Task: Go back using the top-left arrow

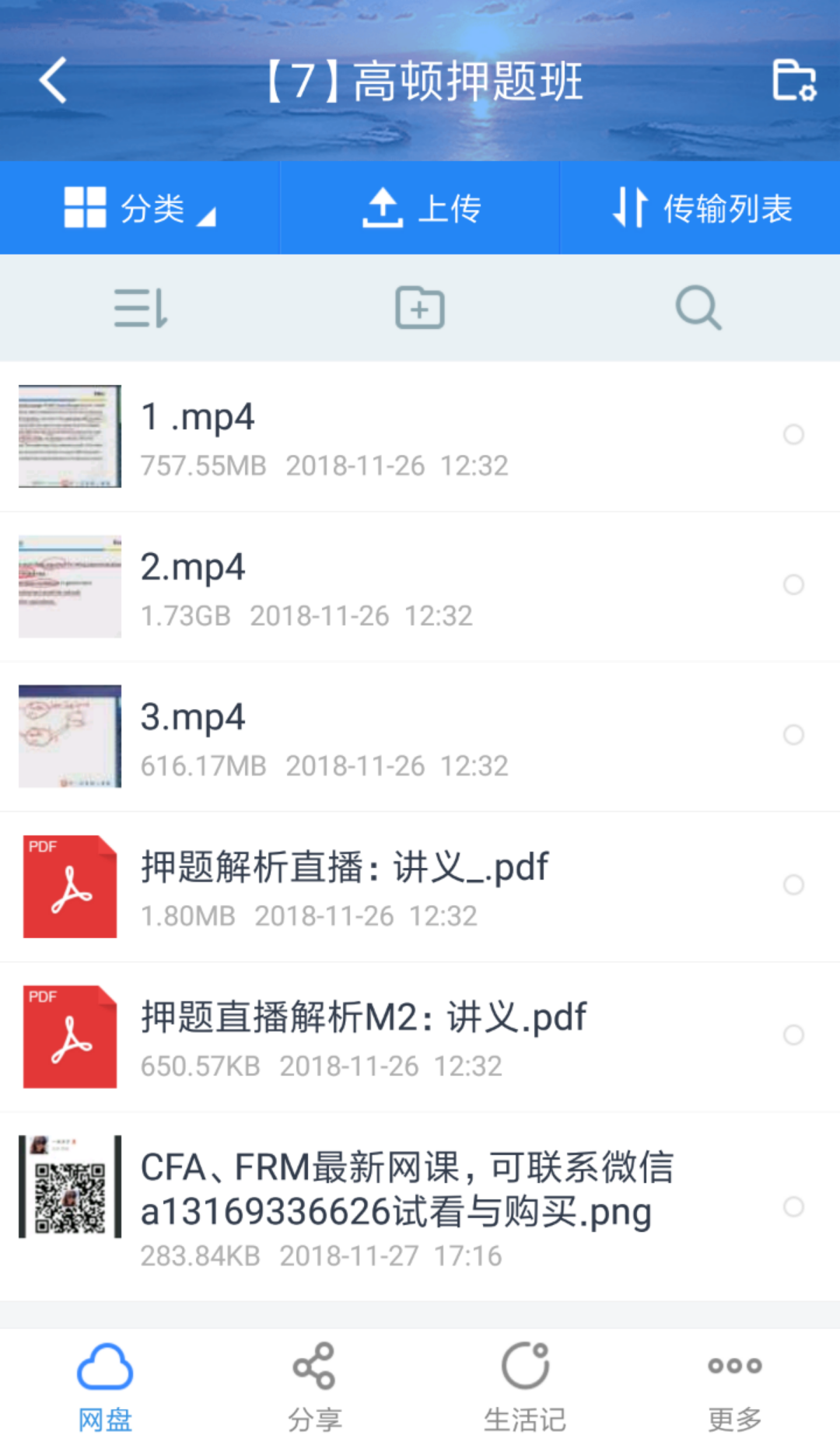Action: click(x=53, y=80)
